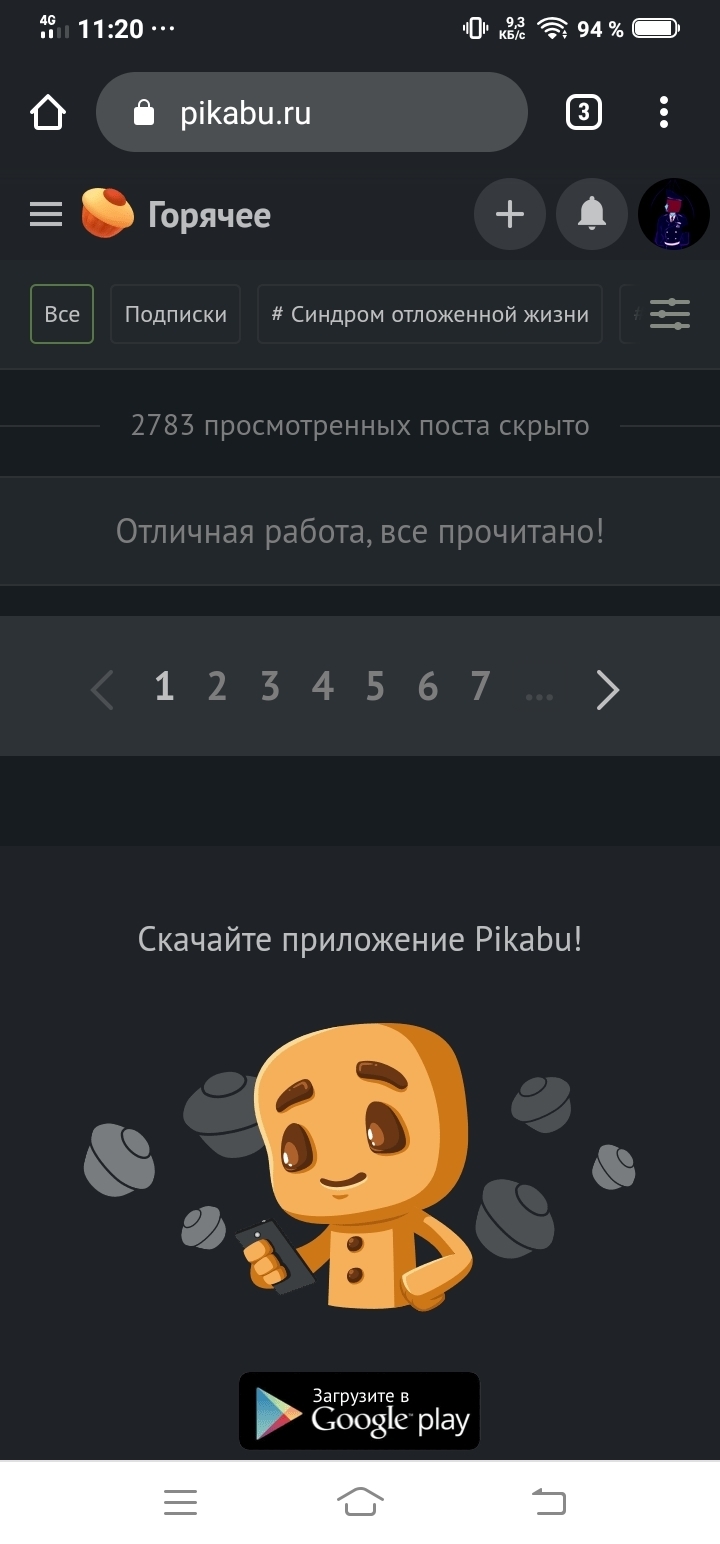Open the browser tab switcher
Image resolution: width=720 pixels, height=1544 pixels.
click(x=584, y=113)
